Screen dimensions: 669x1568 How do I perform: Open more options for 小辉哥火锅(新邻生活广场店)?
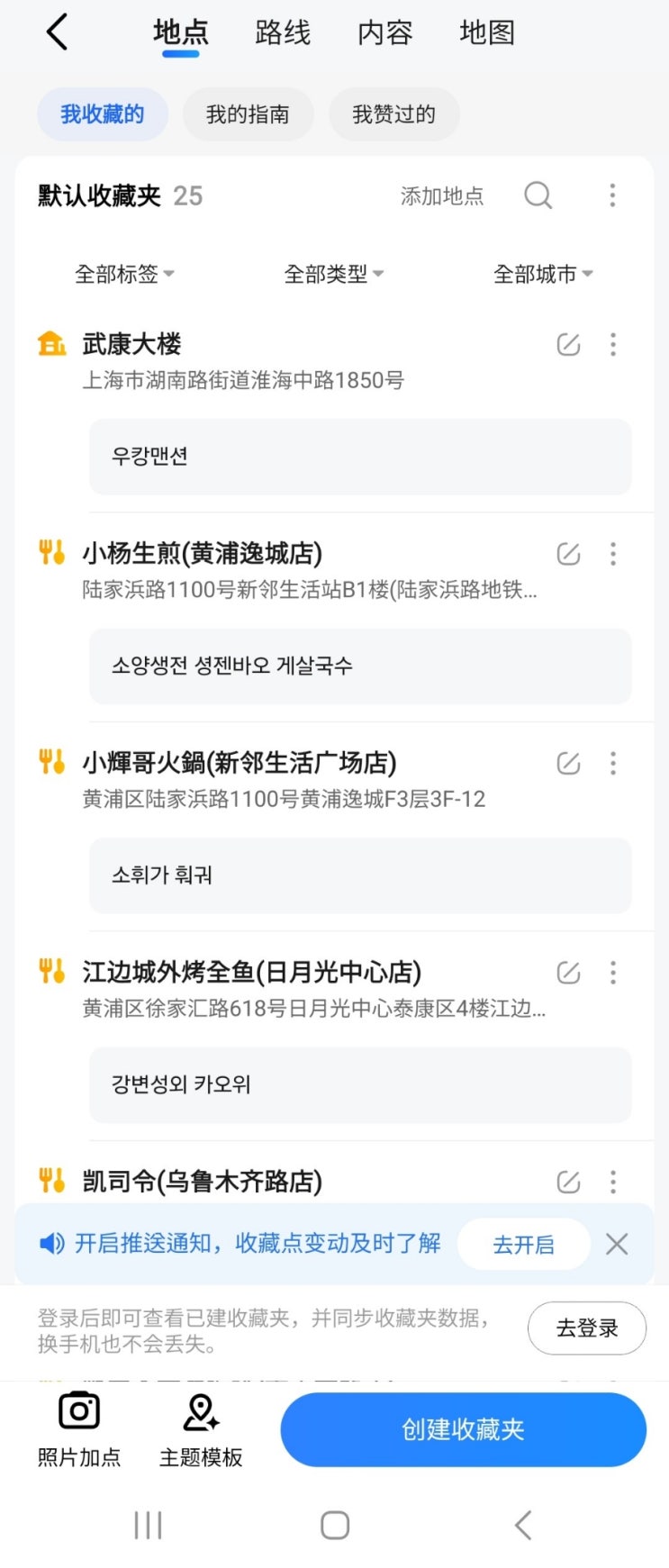[x=613, y=764]
